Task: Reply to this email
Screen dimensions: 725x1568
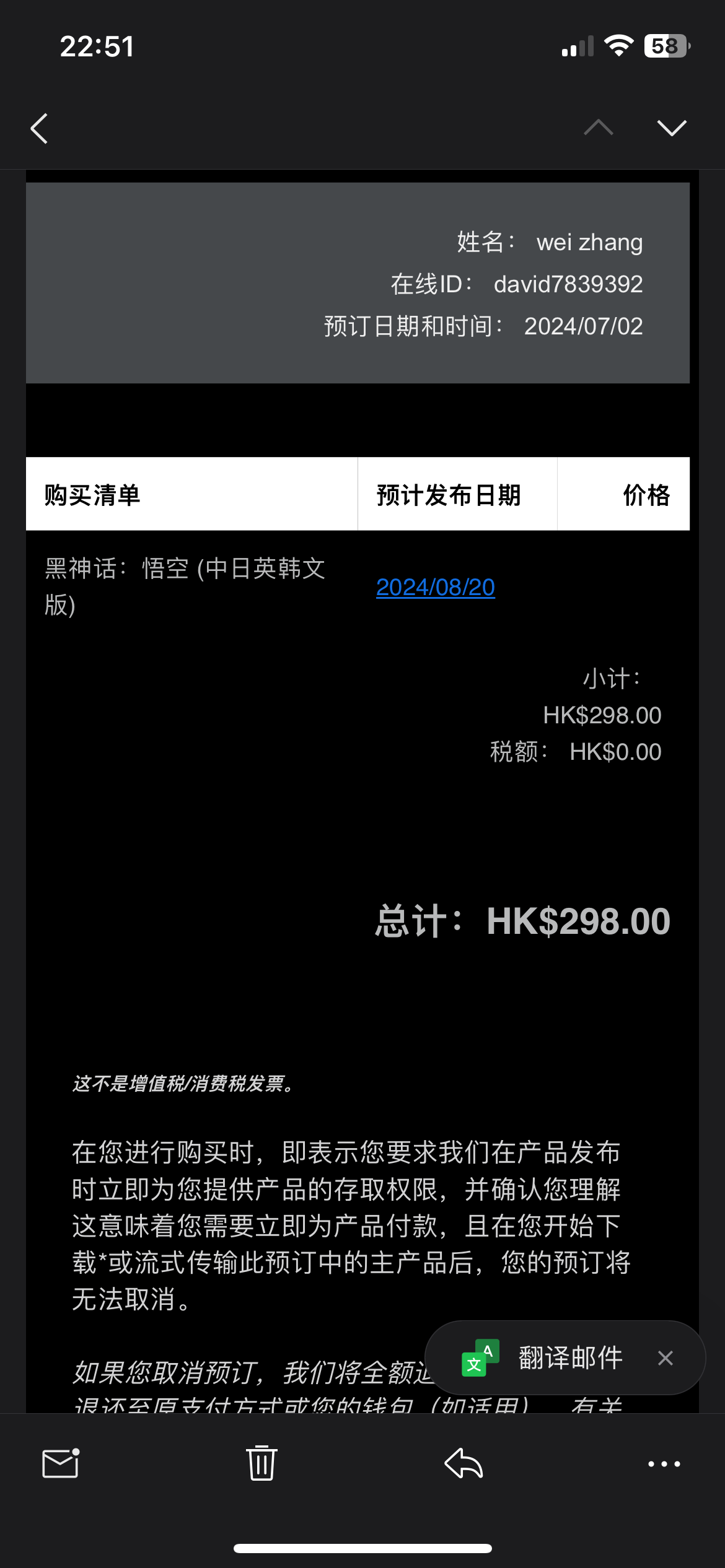Action: pos(464,1464)
